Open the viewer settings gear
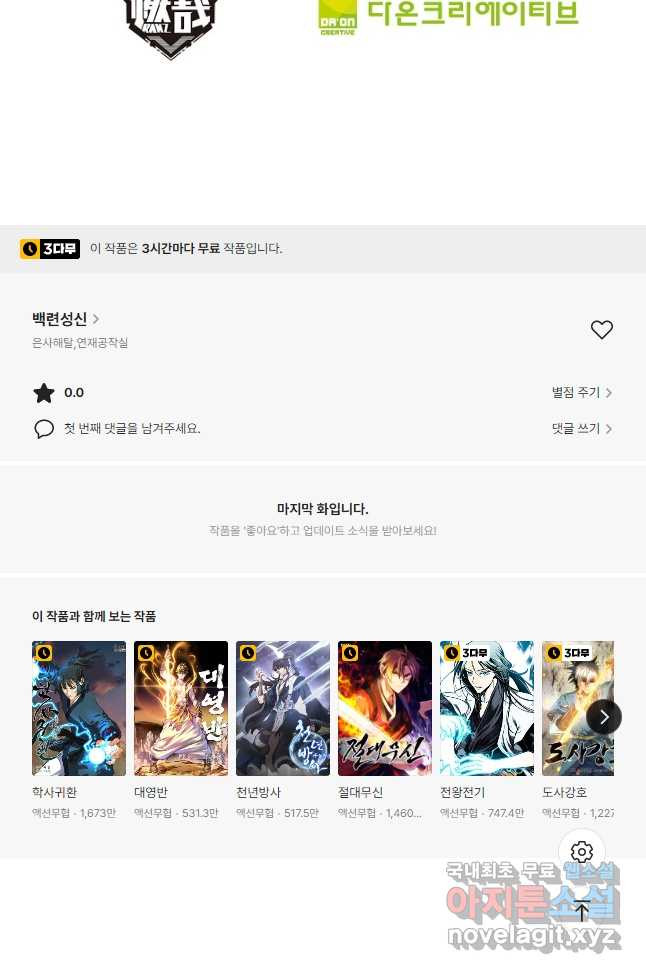This screenshot has width=646, height=974. coord(582,852)
